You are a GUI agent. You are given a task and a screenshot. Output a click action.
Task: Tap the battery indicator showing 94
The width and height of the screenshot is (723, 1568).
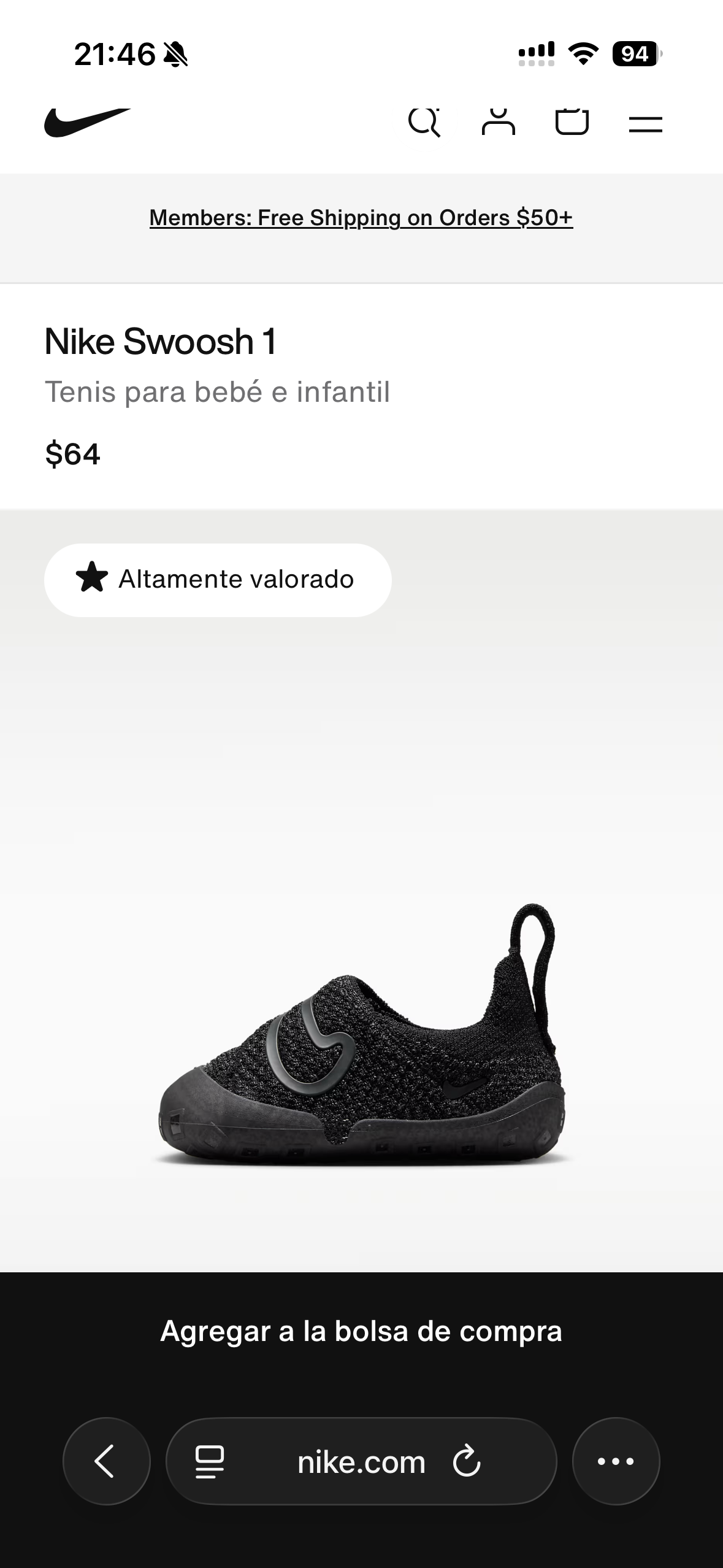coord(636,54)
